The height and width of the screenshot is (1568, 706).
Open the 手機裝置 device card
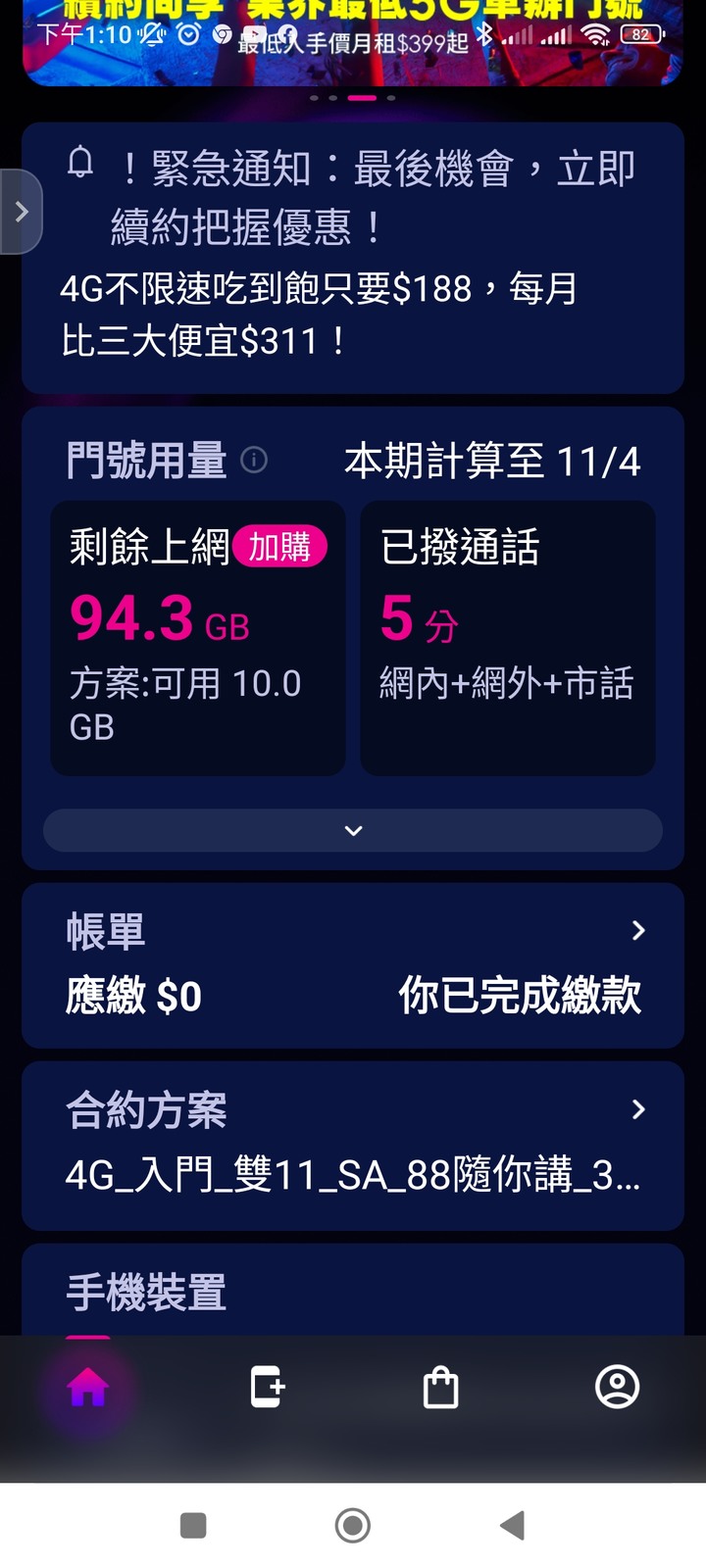pos(353,1292)
